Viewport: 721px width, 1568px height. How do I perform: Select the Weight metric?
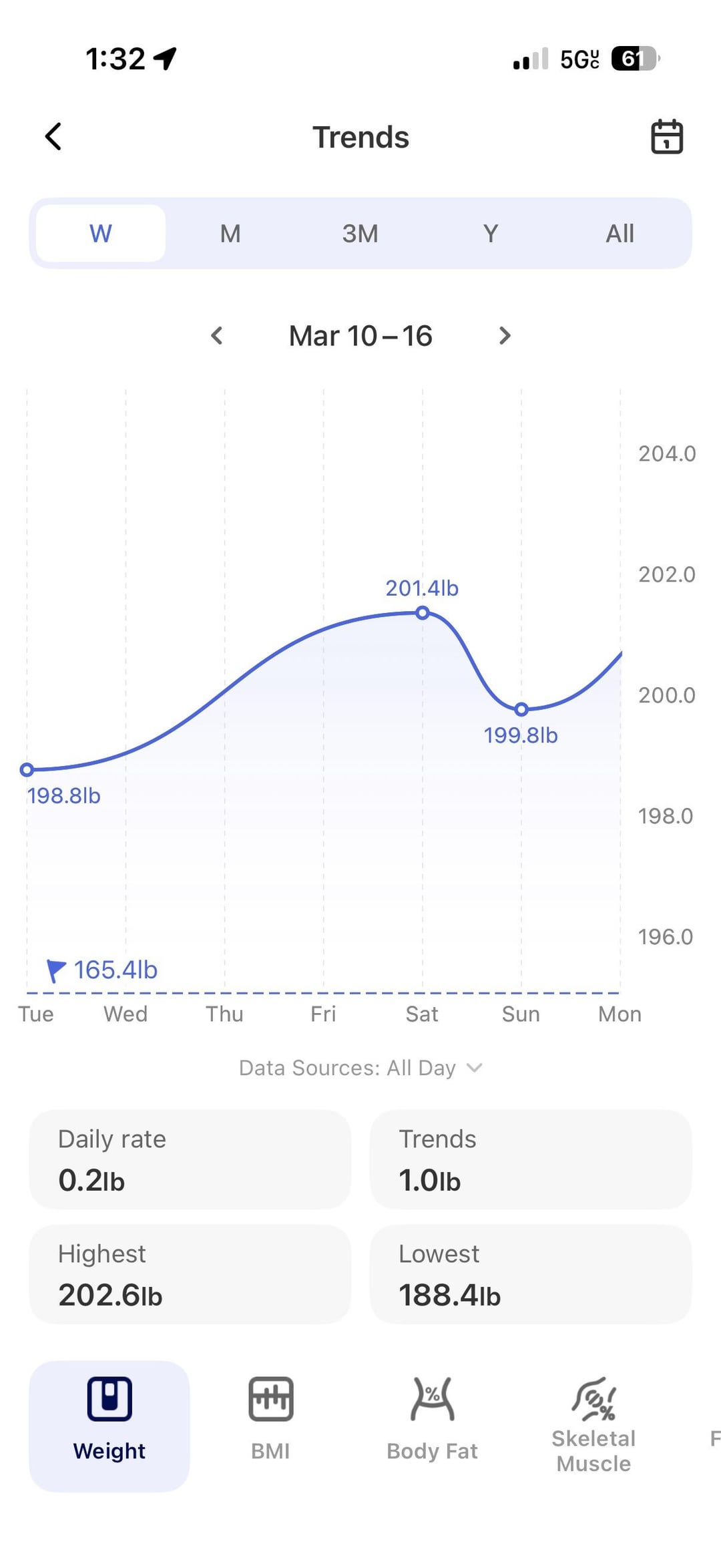tap(109, 1425)
